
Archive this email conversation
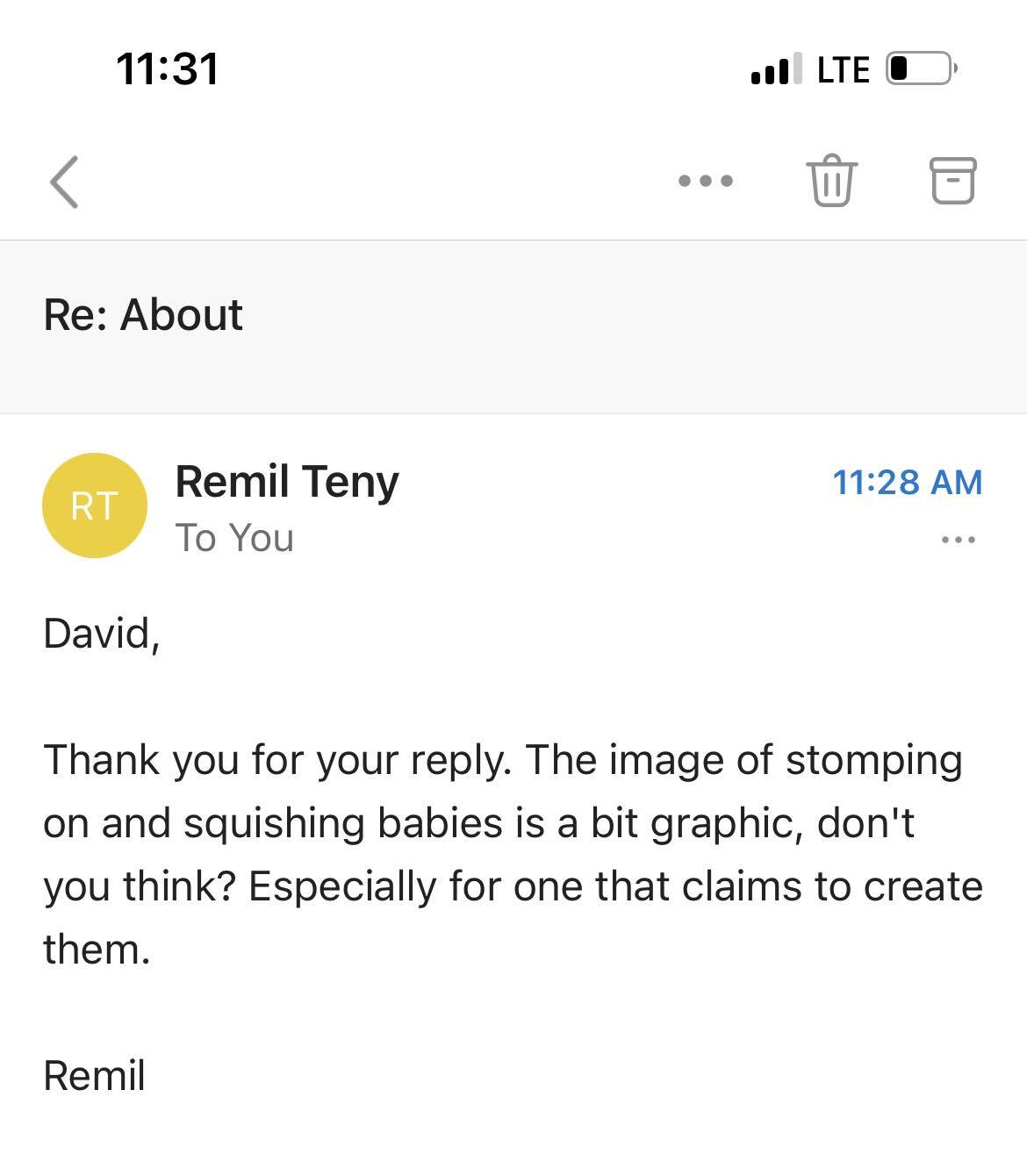[952, 181]
